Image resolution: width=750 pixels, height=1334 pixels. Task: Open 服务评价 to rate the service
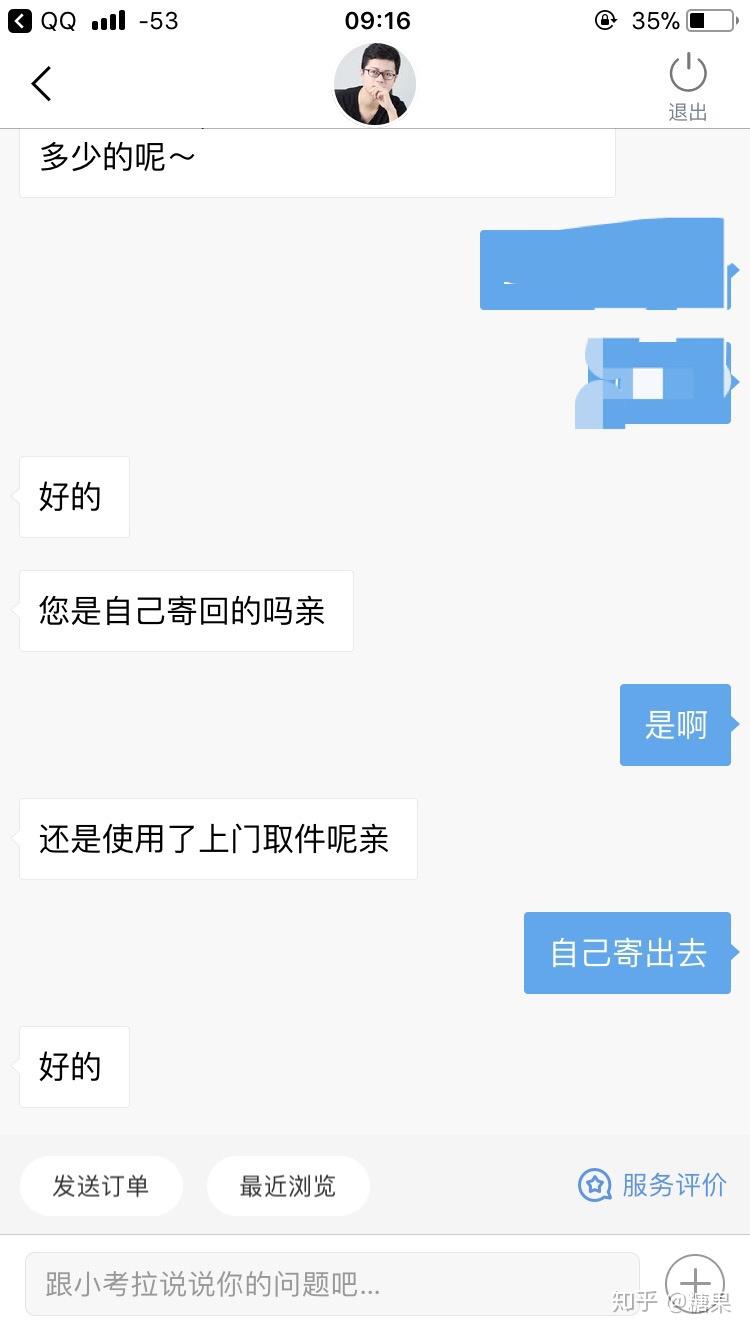pos(653,1185)
